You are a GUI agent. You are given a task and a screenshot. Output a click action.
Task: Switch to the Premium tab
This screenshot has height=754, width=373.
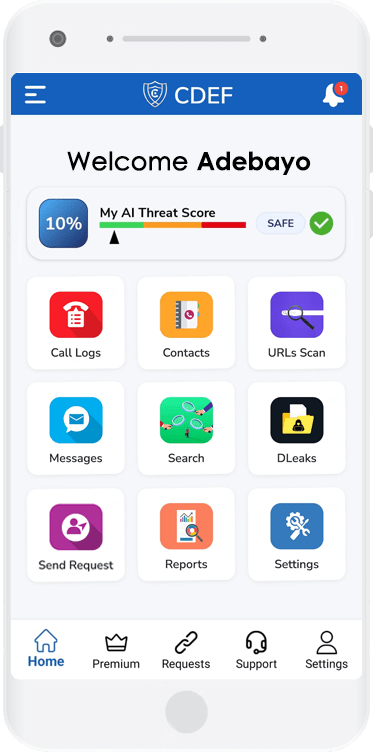116,651
